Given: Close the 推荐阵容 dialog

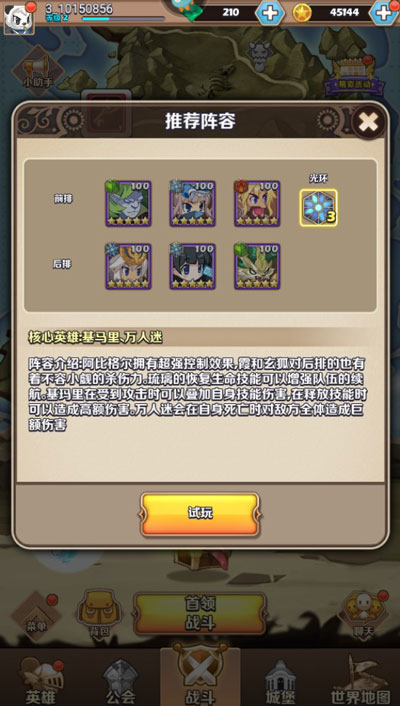Looking at the screenshot, I should point(368,122).
